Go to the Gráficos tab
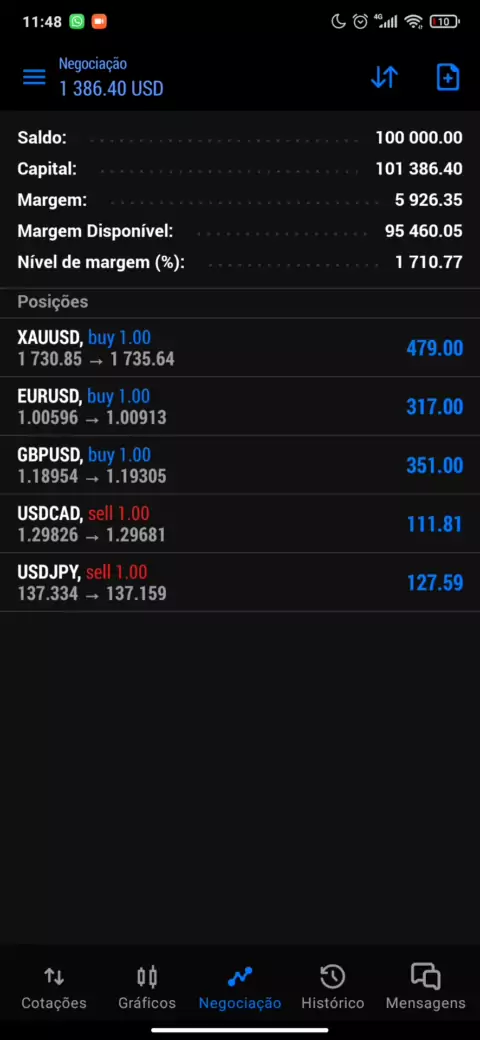The height and width of the screenshot is (1040, 480). pyautogui.click(x=147, y=987)
